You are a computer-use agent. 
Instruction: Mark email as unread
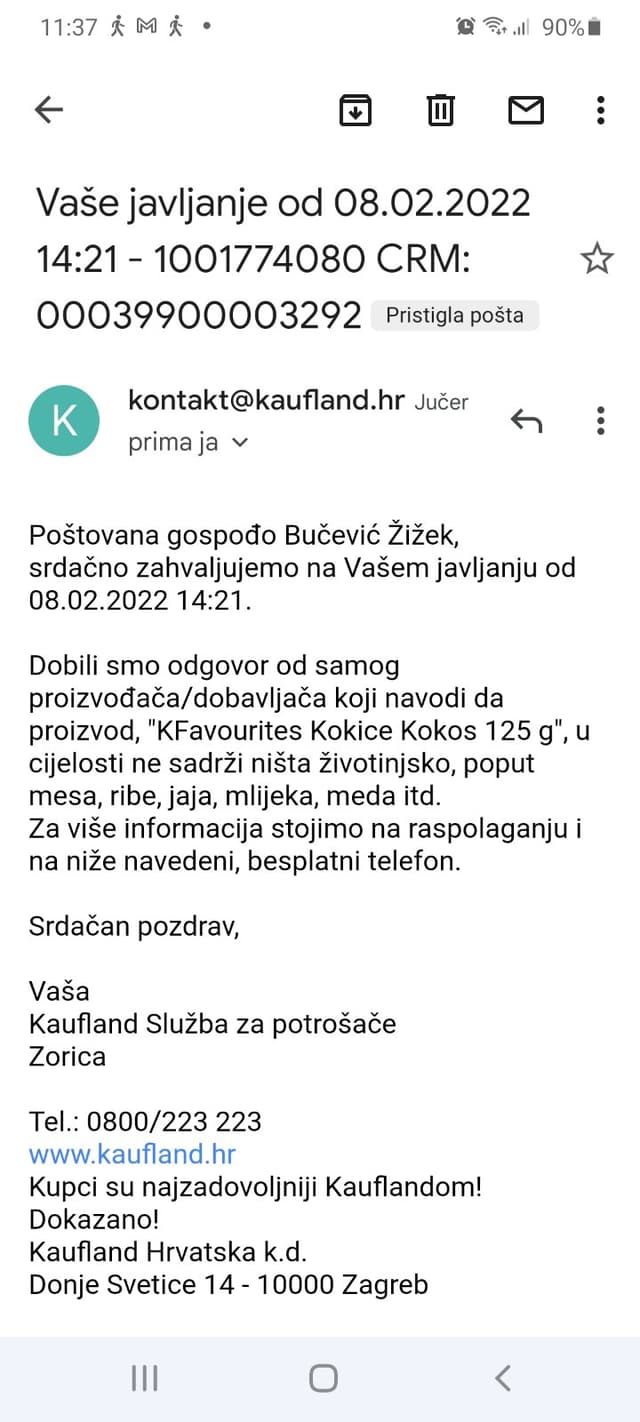pyautogui.click(x=526, y=110)
